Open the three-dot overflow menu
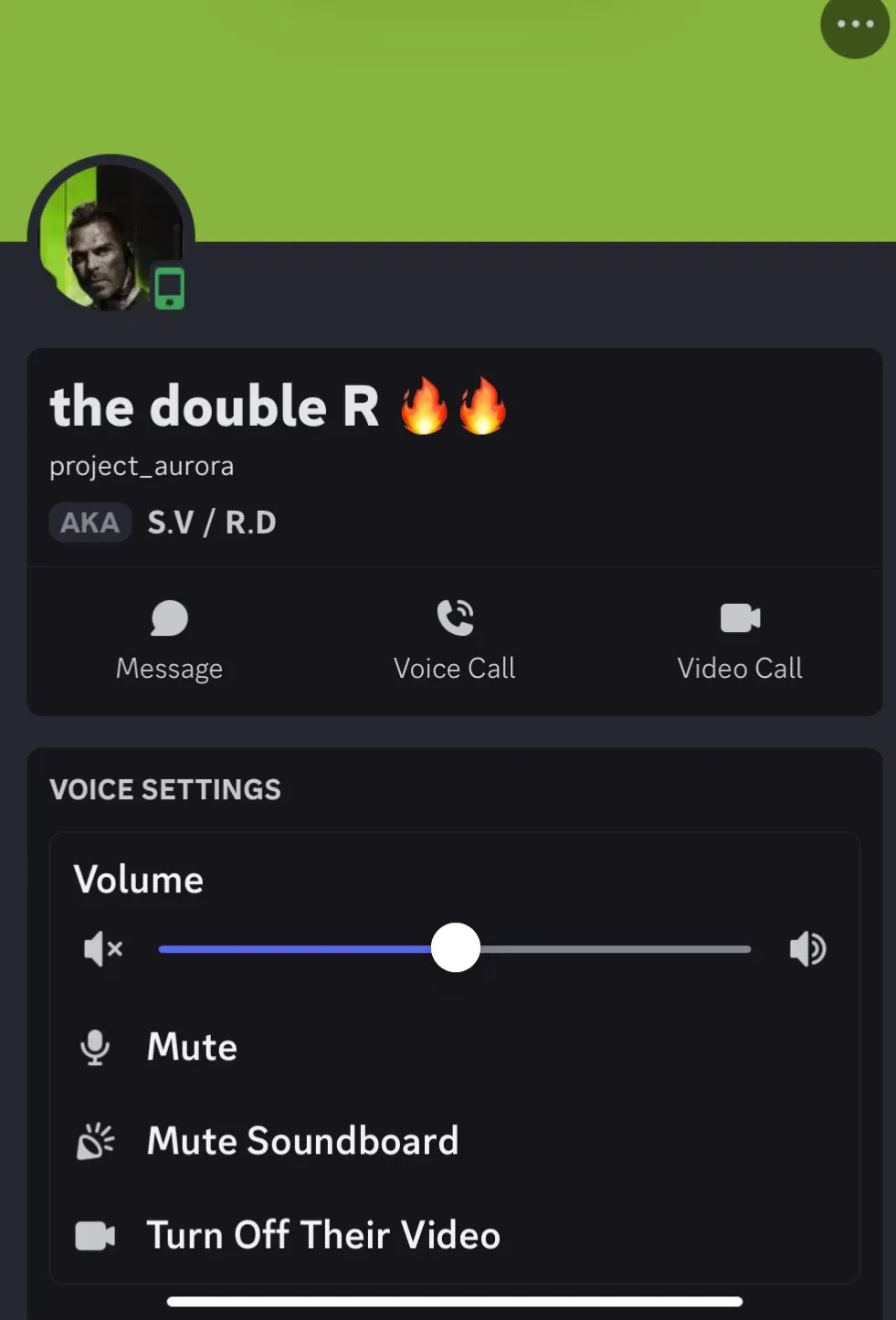The width and height of the screenshot is (896, 1320). tap(855, 25)
